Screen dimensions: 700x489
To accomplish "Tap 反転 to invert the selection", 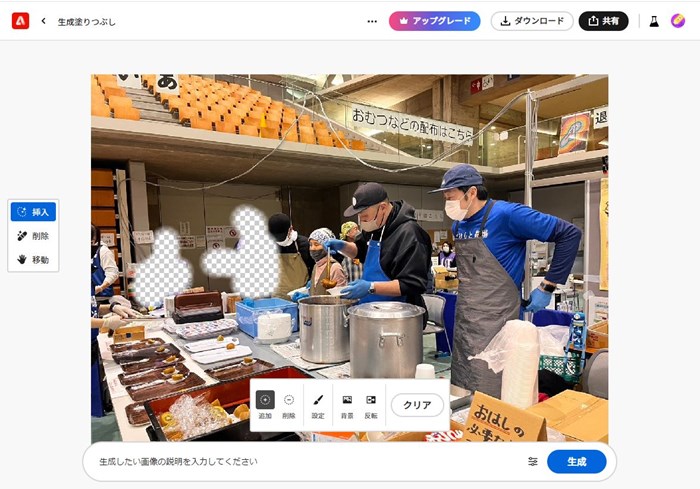I will click(x=371, y=404).
